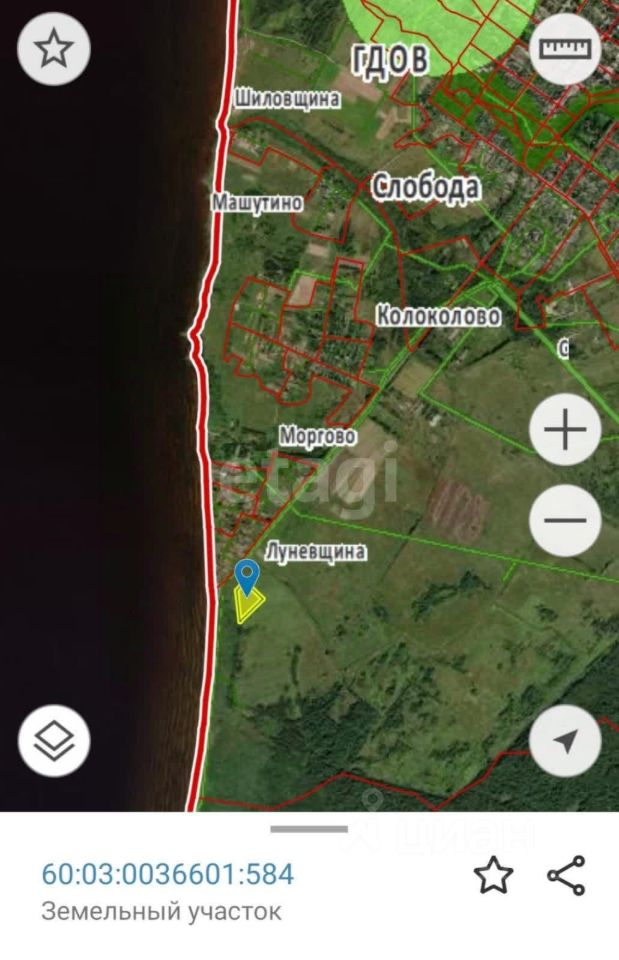Open favorites with the star button on map
The width and height of the screenshot is (619, 960).
click(54, 49)
